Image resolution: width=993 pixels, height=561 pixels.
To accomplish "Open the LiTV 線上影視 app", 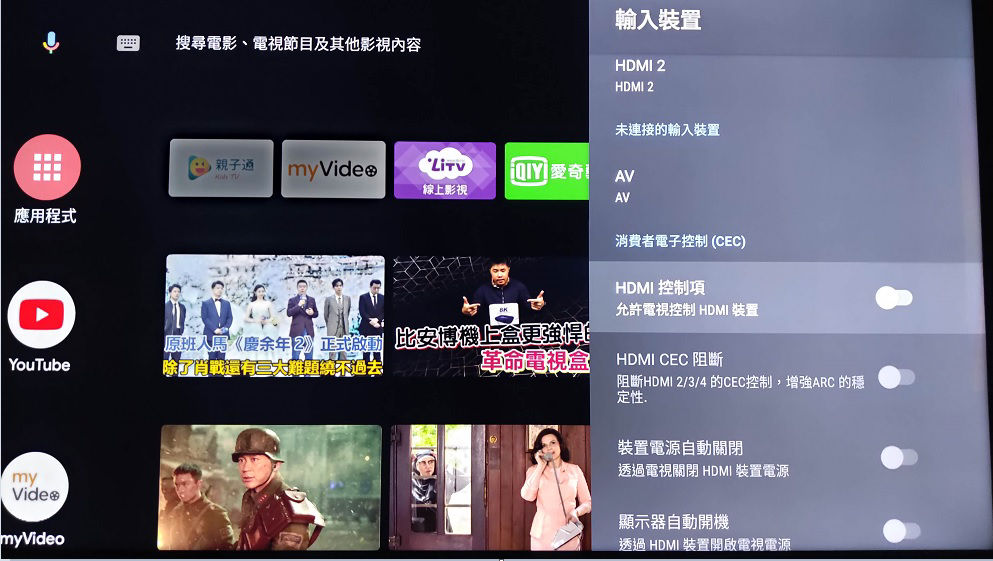I will tap(444, 170).
